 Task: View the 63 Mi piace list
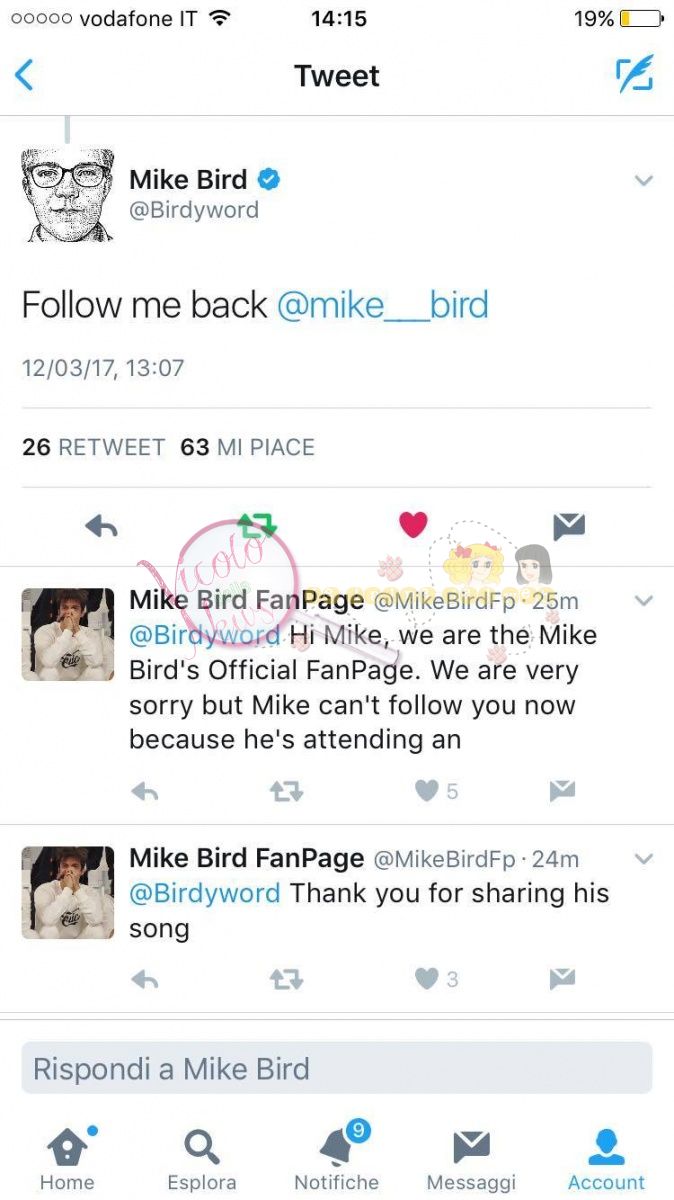pyautogui.click(x=247, y=447)
